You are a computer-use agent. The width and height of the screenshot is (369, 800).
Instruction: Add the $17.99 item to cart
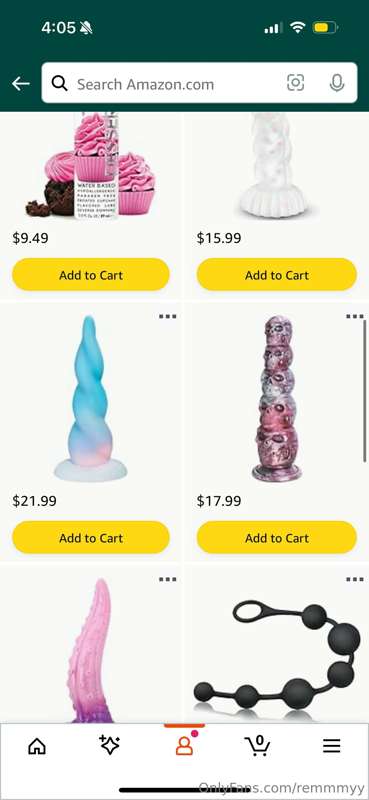[x=277, y=538]
